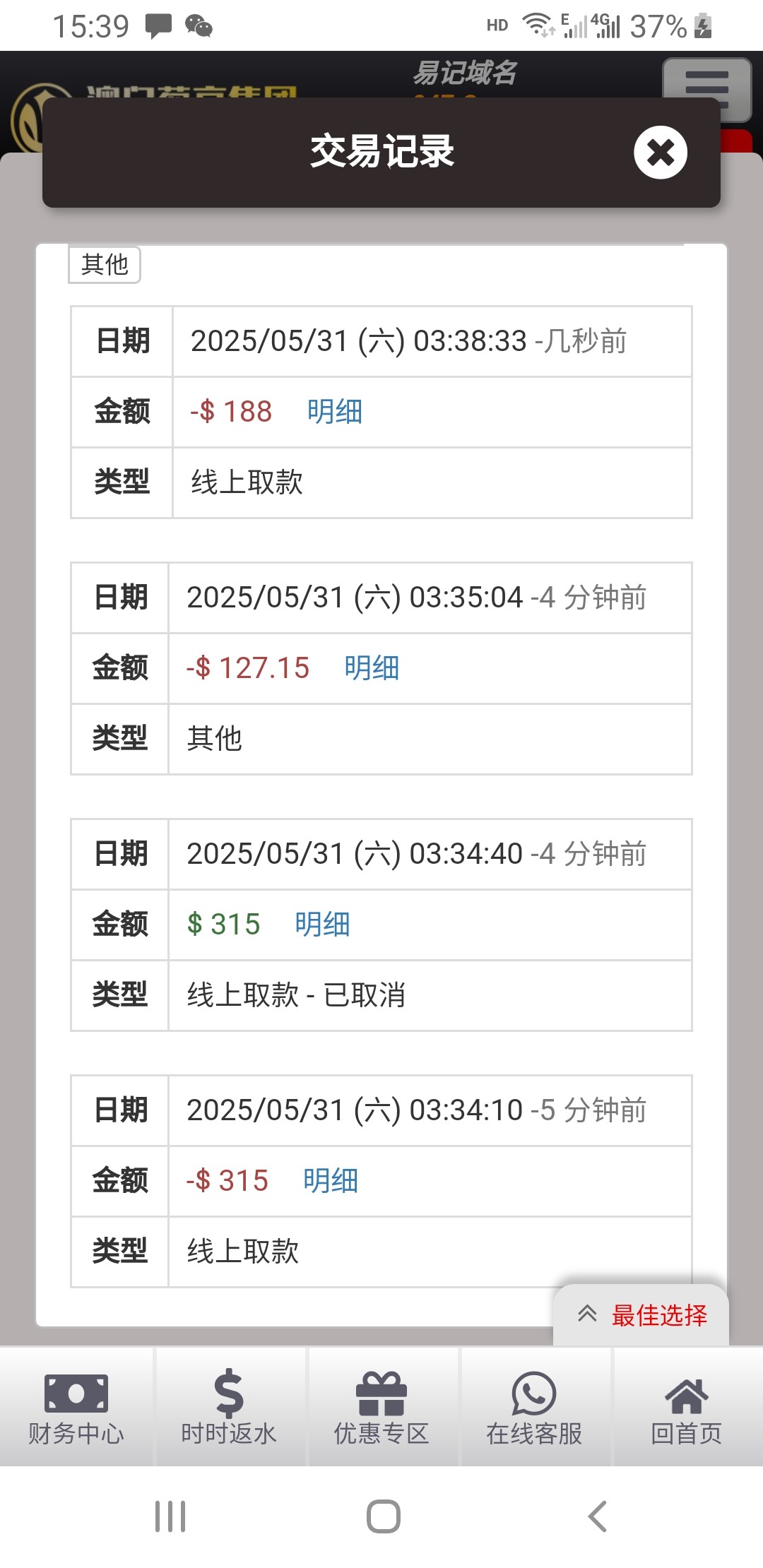Show 明细 for the -$315 withdrawal

tap(331, 1180)
